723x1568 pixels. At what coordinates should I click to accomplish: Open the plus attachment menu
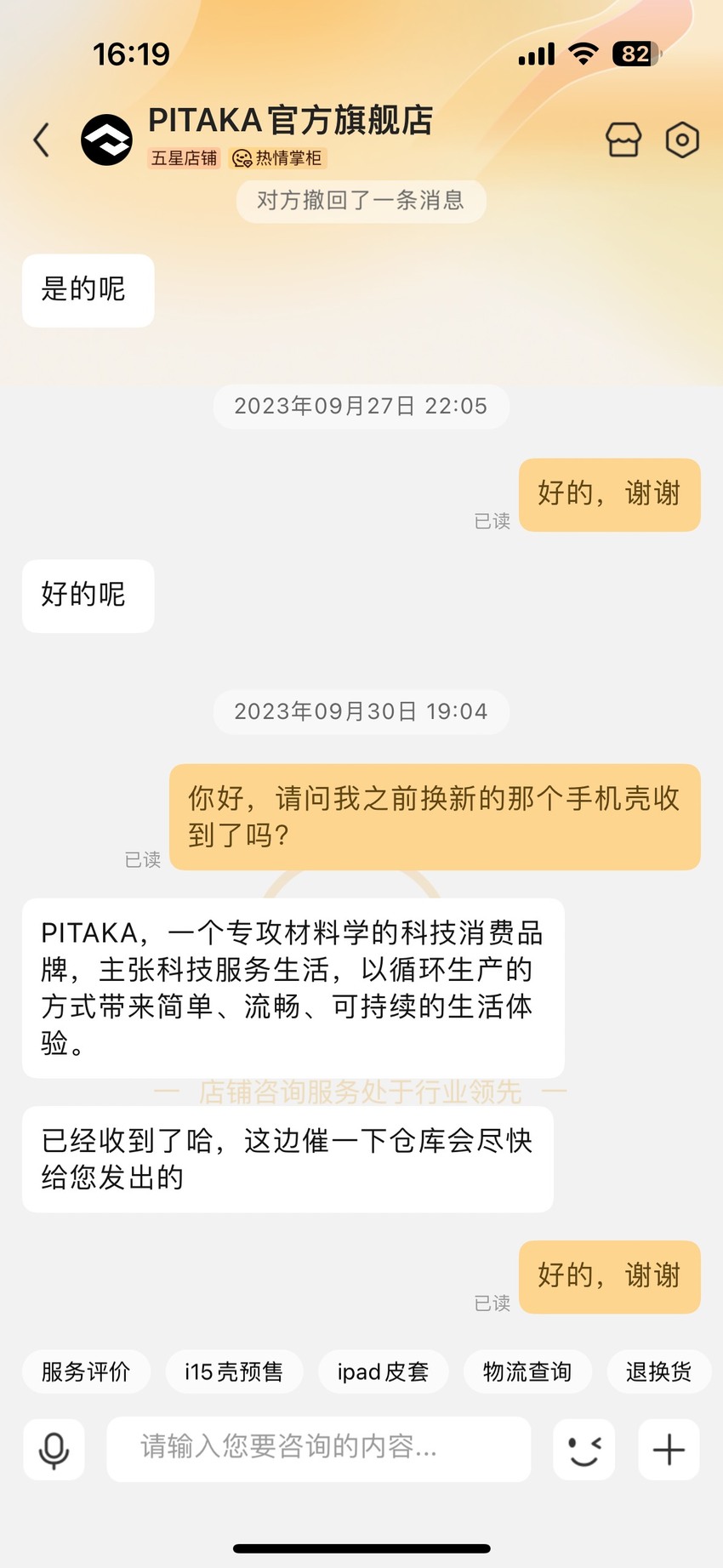click(x=669, y=1450)
